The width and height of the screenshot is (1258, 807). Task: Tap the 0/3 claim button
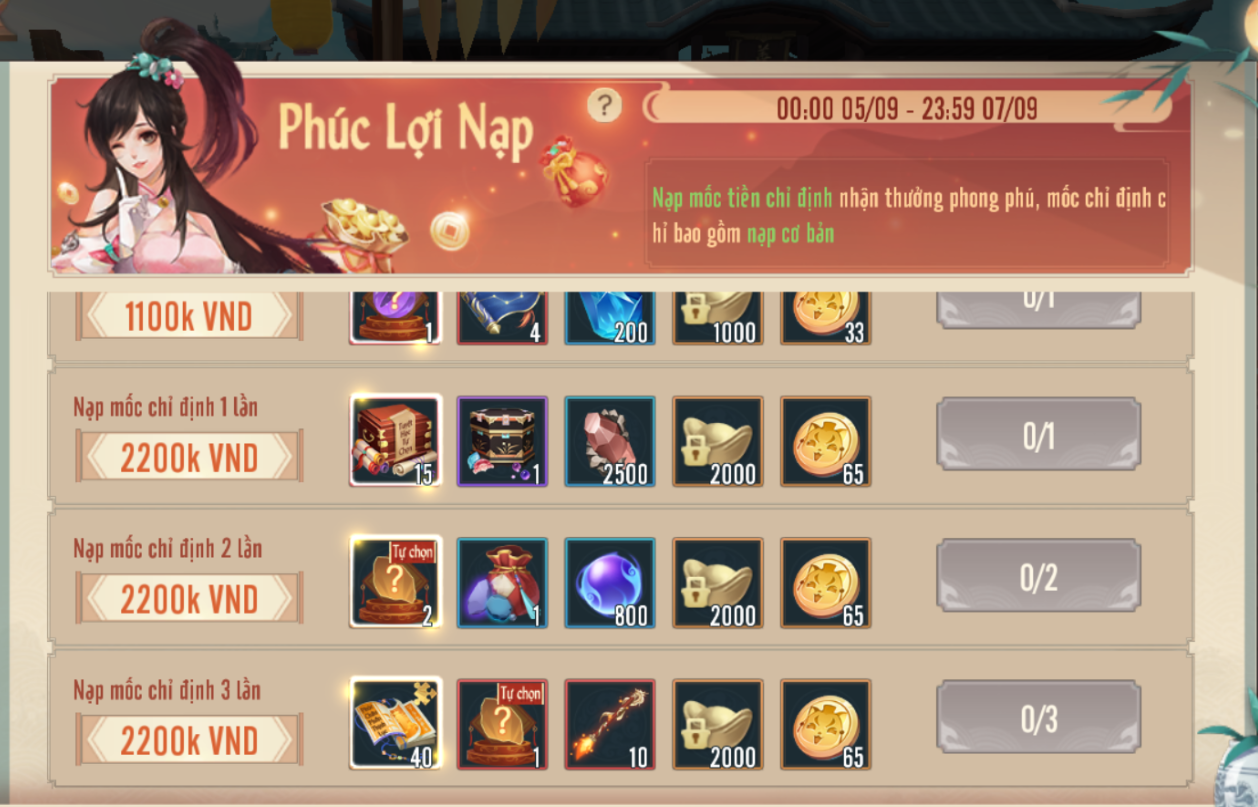coord(1038,719)
